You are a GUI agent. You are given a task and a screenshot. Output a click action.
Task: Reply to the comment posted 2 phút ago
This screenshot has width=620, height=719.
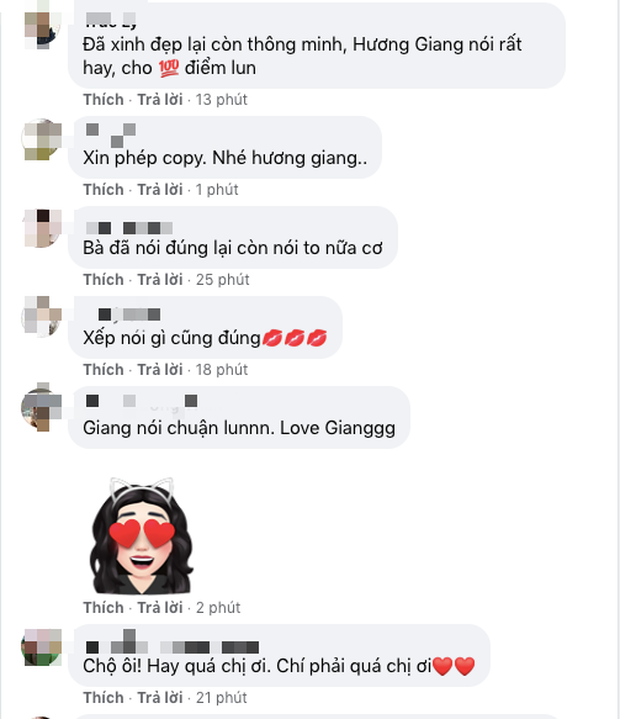(x=161, y=607)
